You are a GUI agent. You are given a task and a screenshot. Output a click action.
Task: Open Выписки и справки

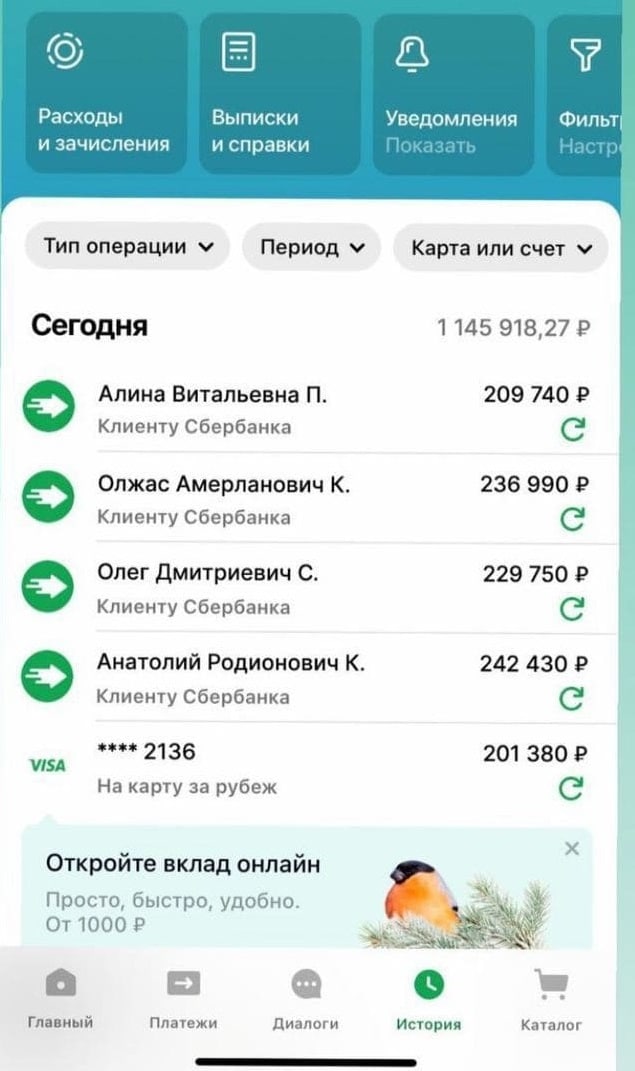[279, 93]
